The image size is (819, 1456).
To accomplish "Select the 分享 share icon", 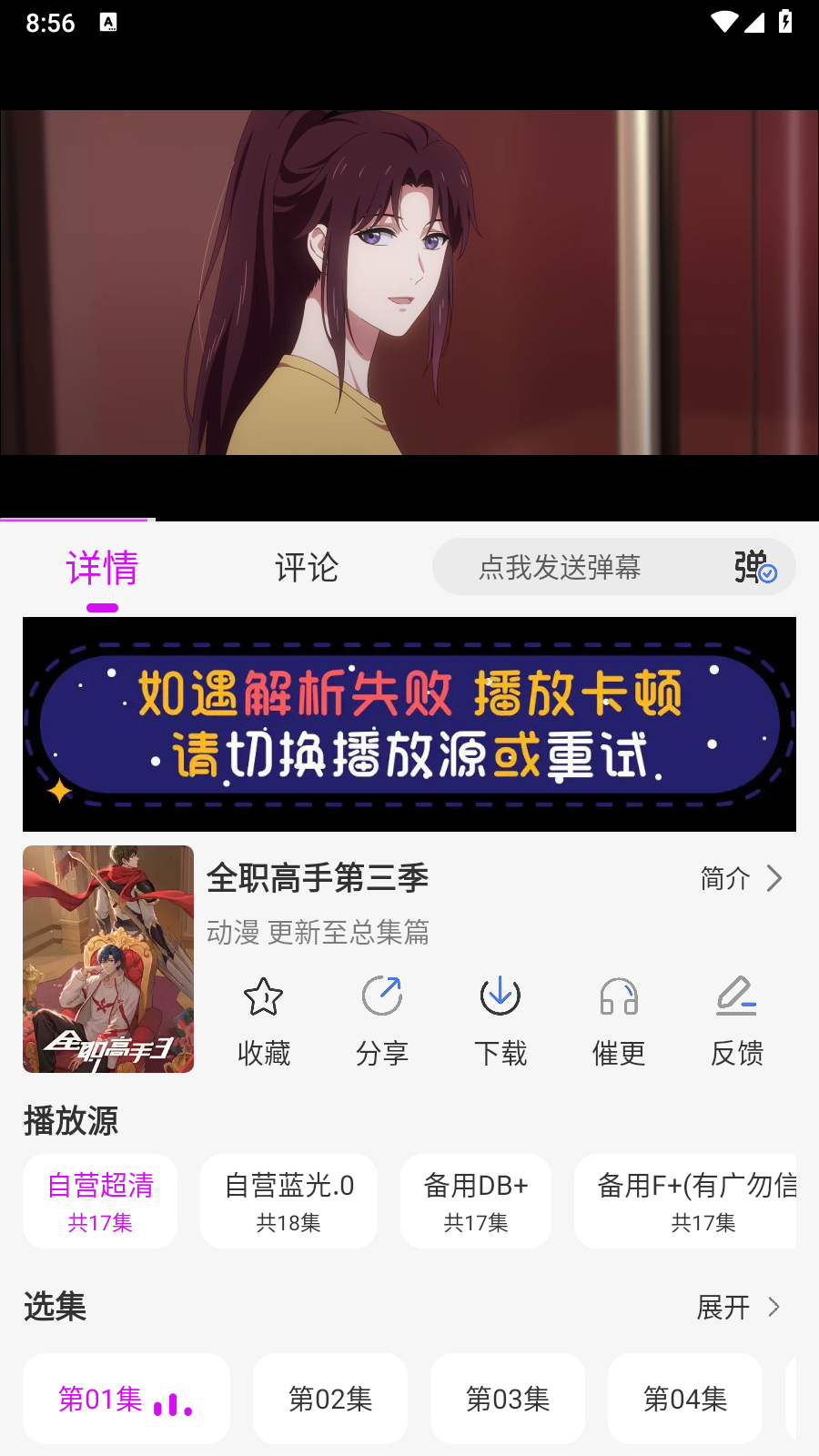I will (381, 1019).
